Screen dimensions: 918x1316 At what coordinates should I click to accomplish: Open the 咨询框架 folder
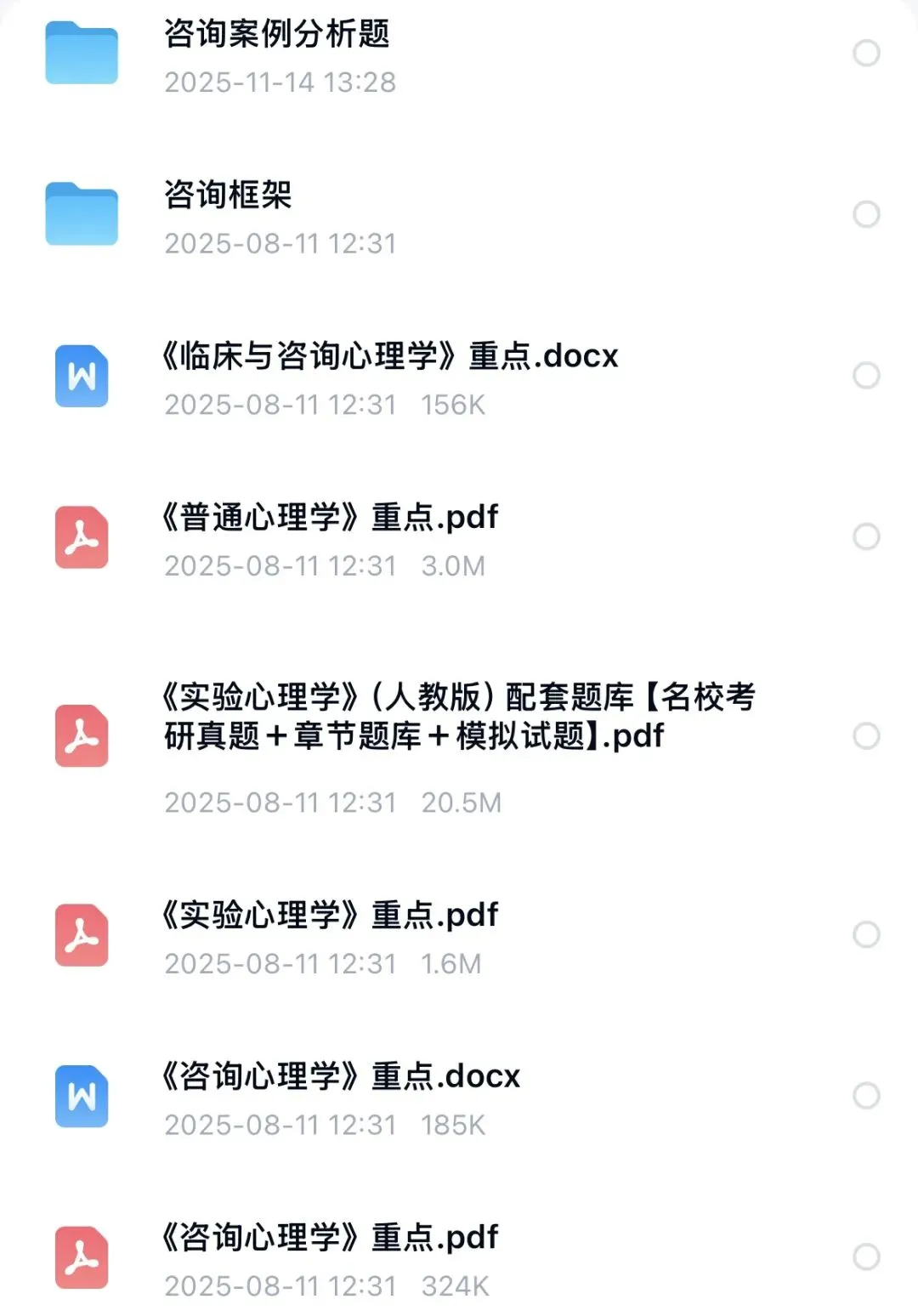pos(228,196)
